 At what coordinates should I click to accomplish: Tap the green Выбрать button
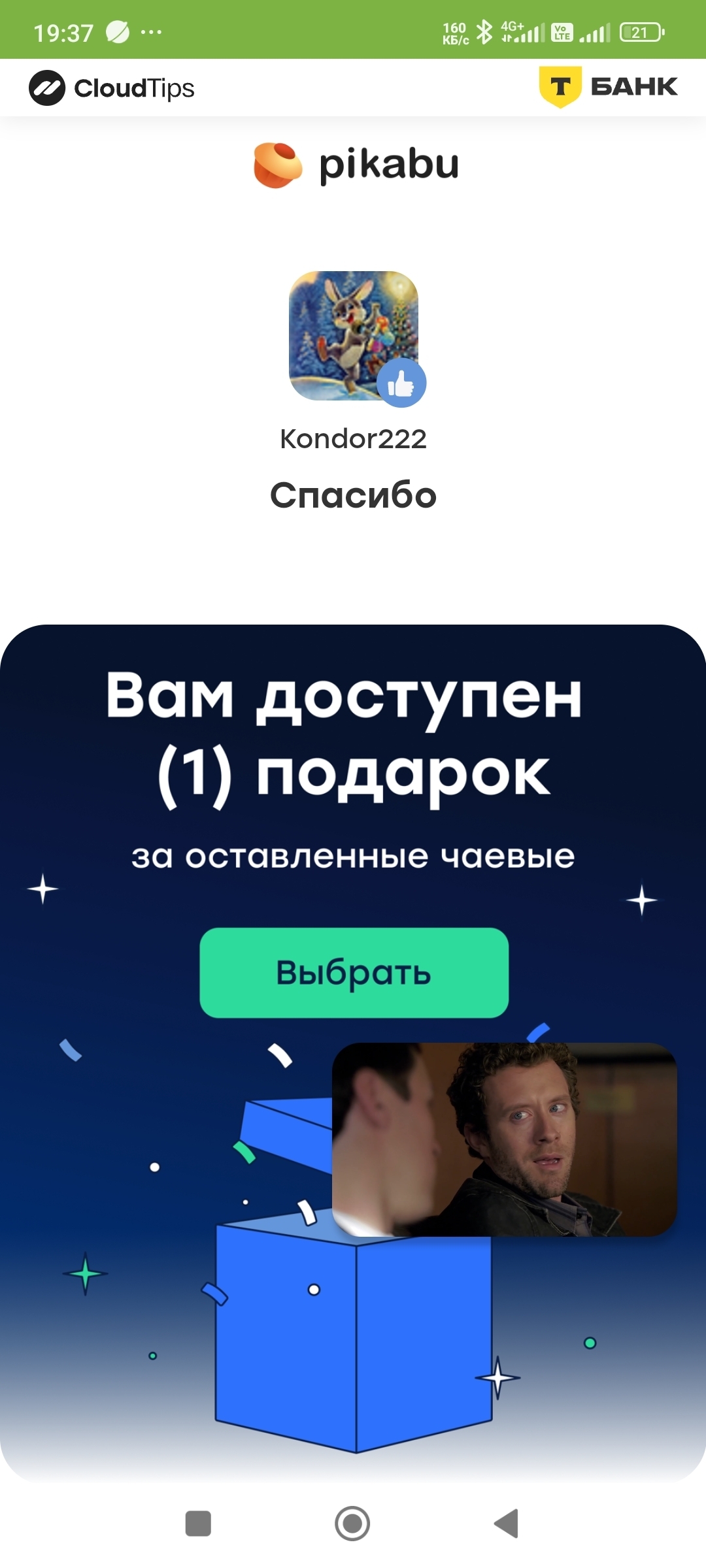click(354, 972)
